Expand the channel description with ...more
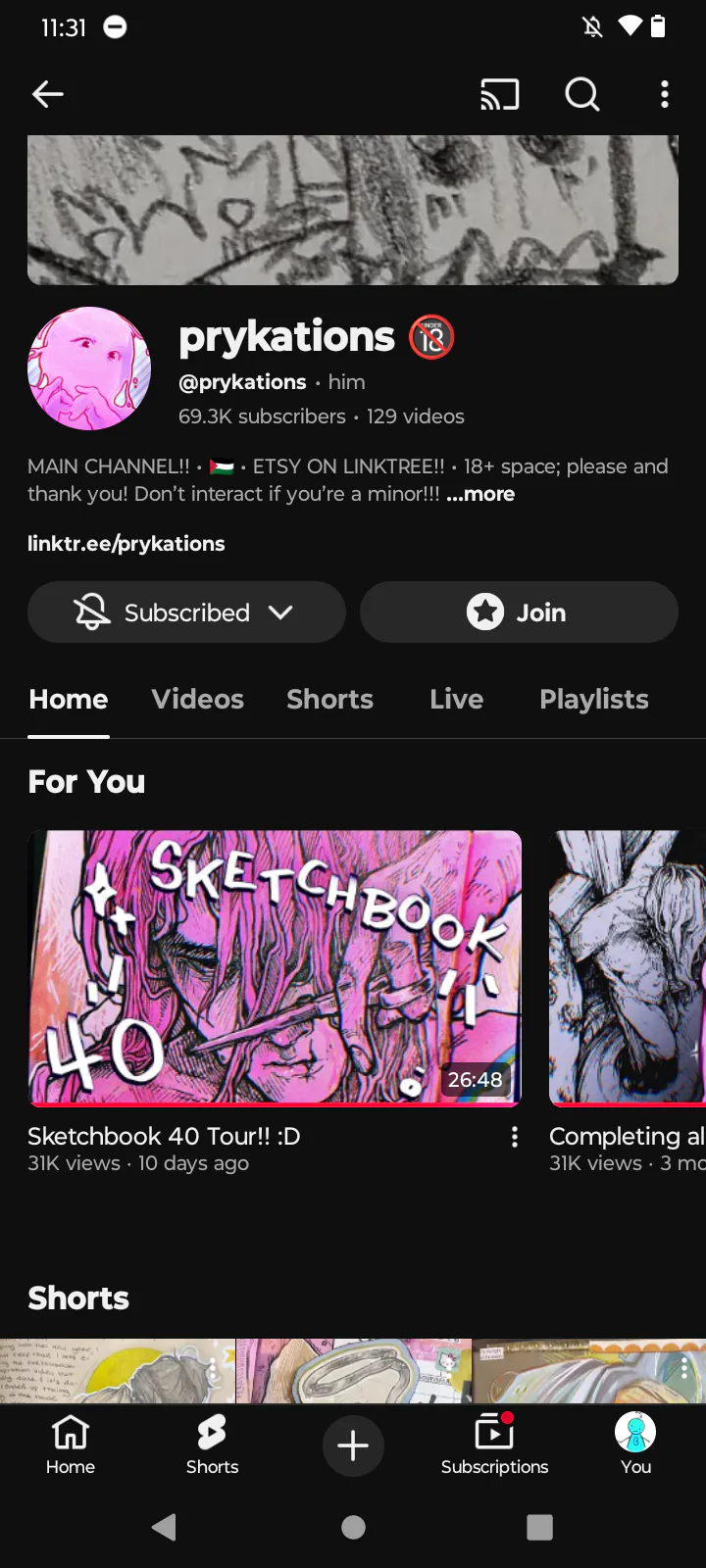Screen dimensions: 706x1568 (480, 494)
